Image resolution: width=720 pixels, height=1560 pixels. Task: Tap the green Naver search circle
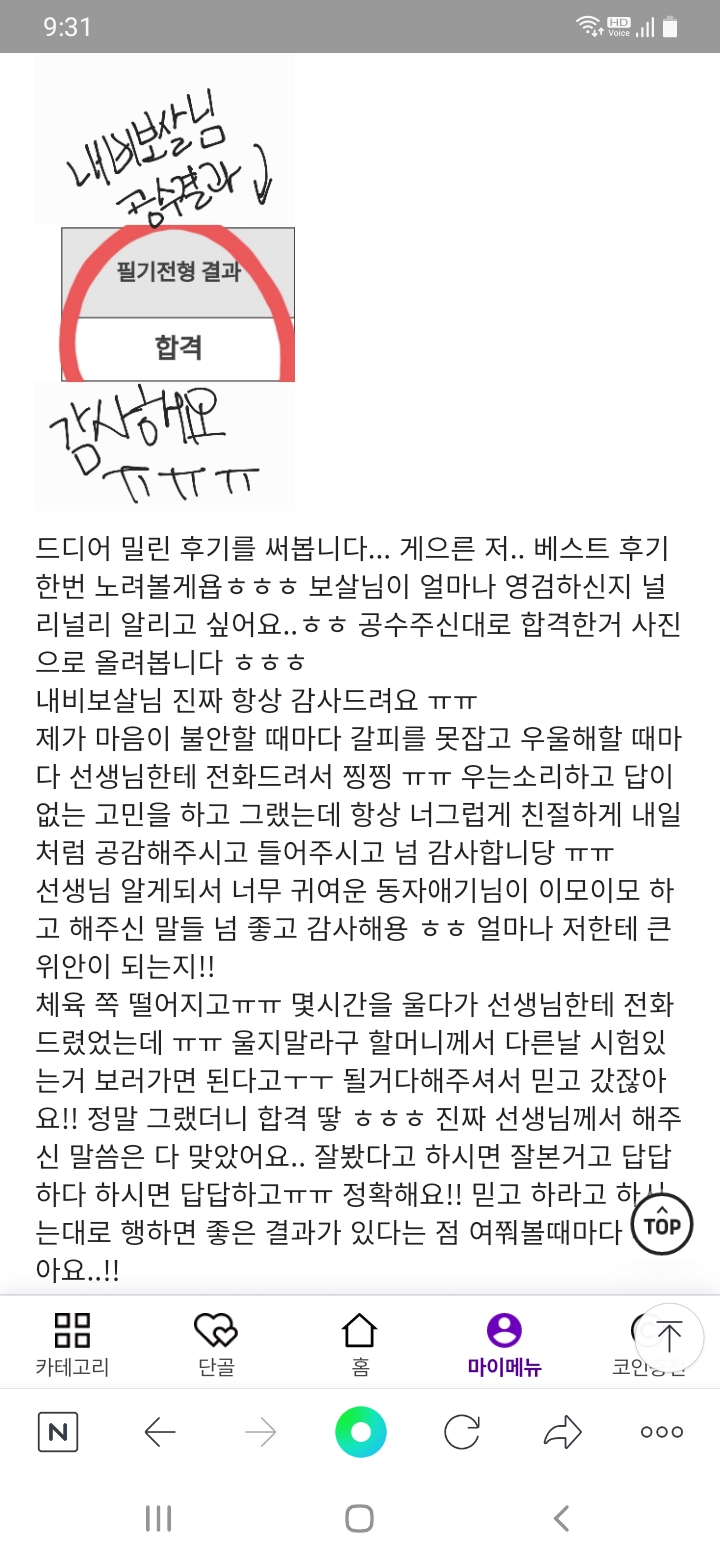click(x=360, y=1432)
